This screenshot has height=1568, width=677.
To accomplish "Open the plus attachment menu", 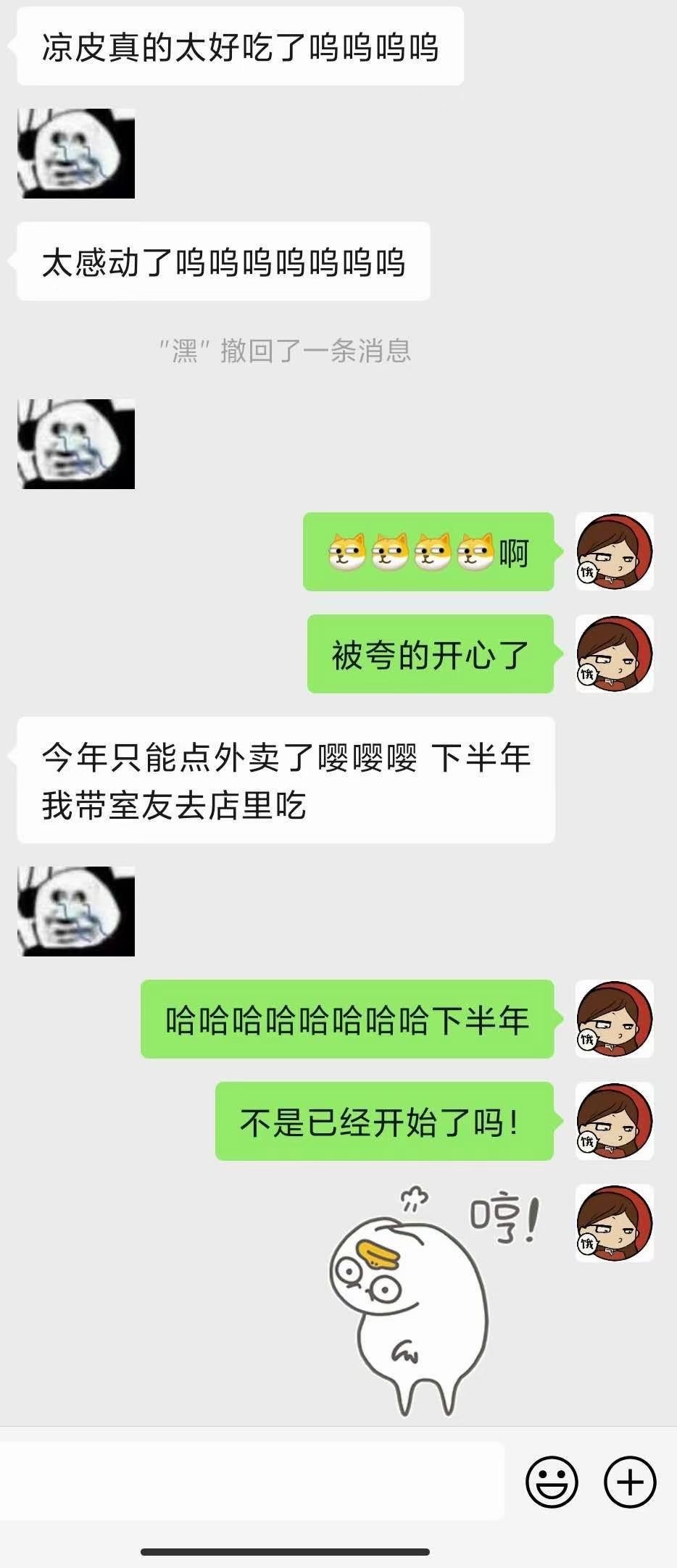I will (629, 1482).
